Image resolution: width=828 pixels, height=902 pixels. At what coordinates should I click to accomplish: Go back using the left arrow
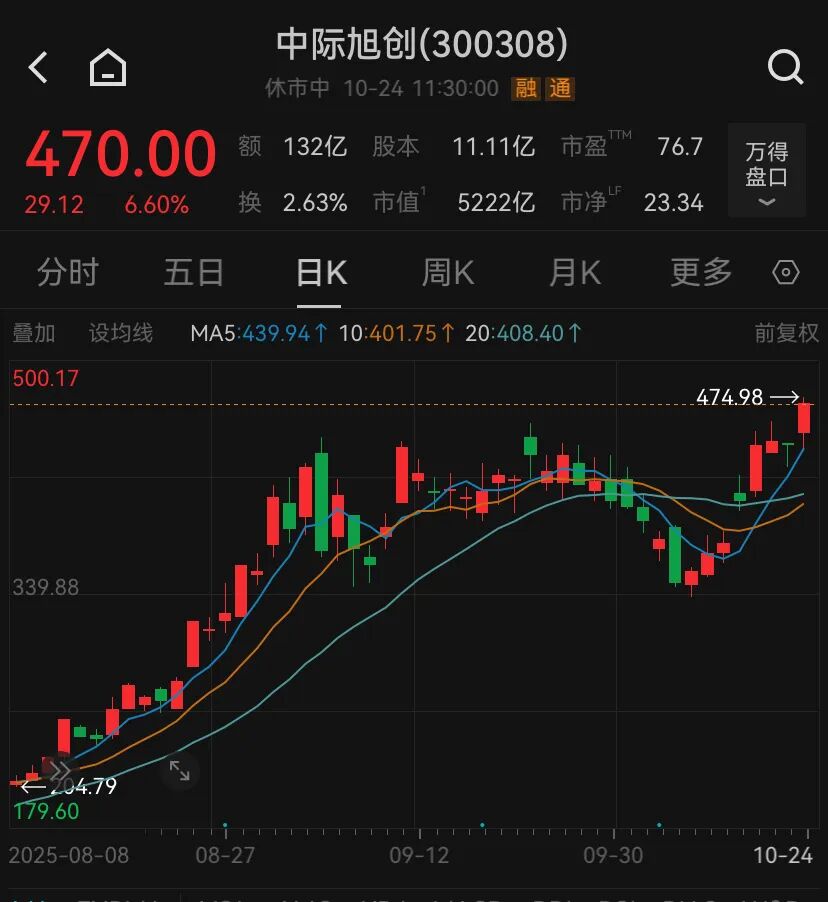tap(38, 68)
